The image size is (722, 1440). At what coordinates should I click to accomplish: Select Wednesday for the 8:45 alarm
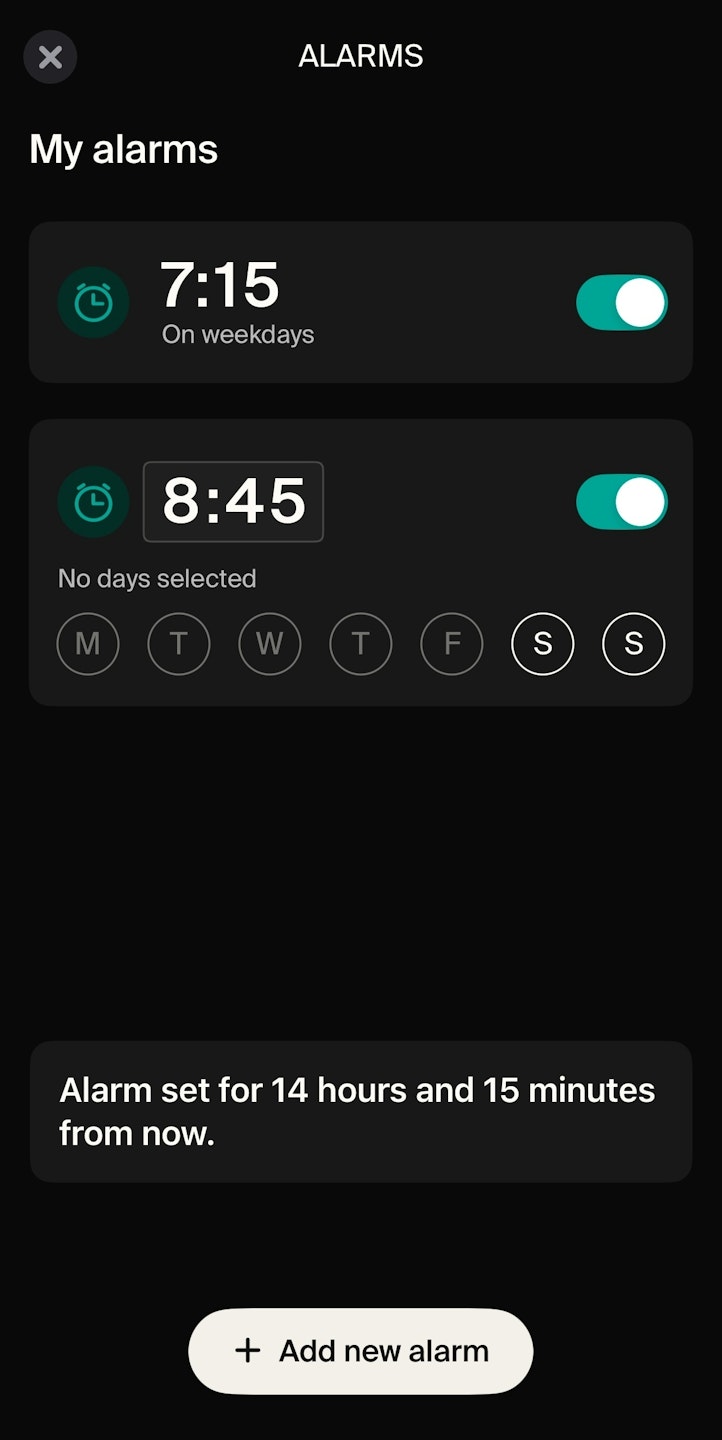point(270,643)
